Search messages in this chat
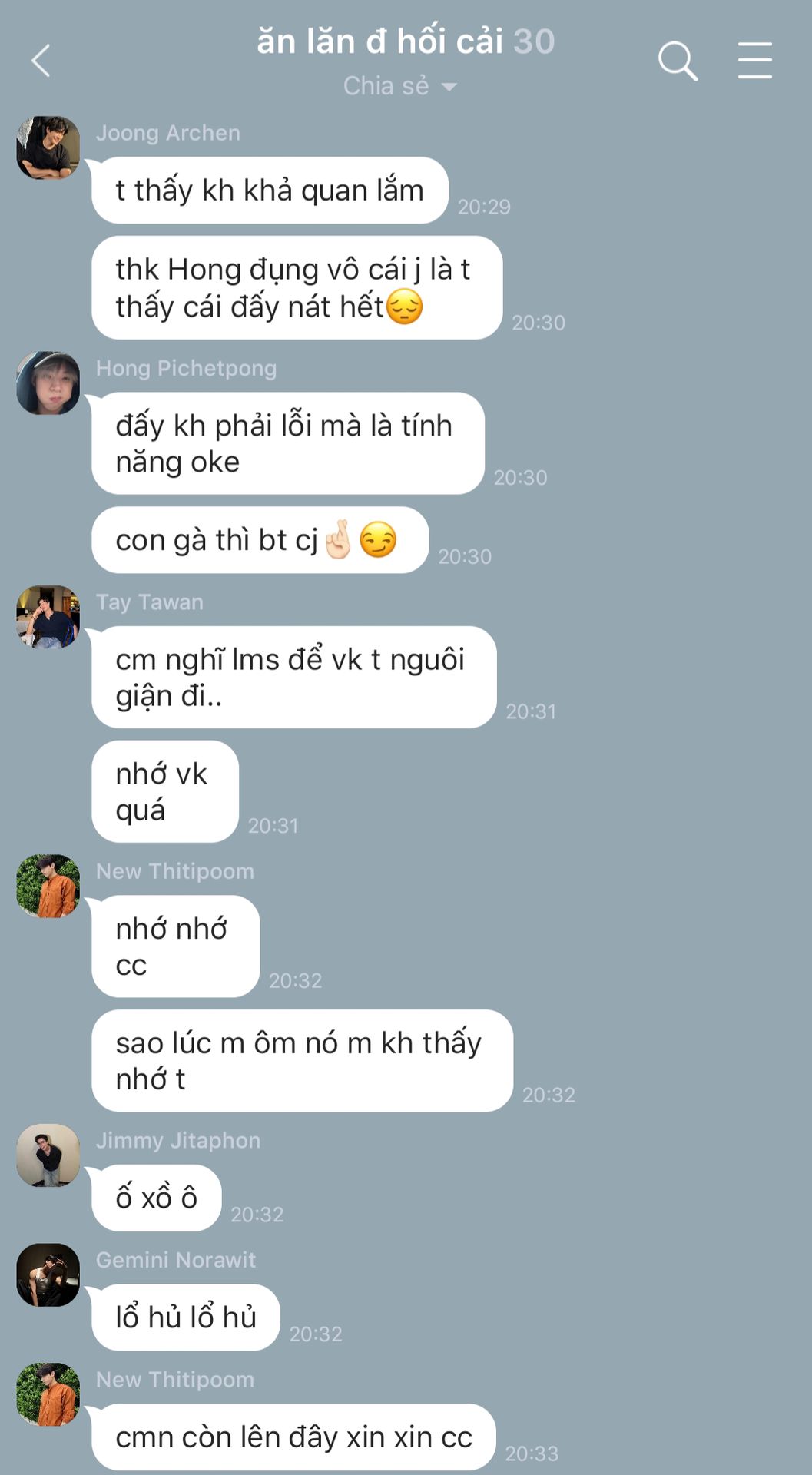812x1475 pixels. point(677,61)
